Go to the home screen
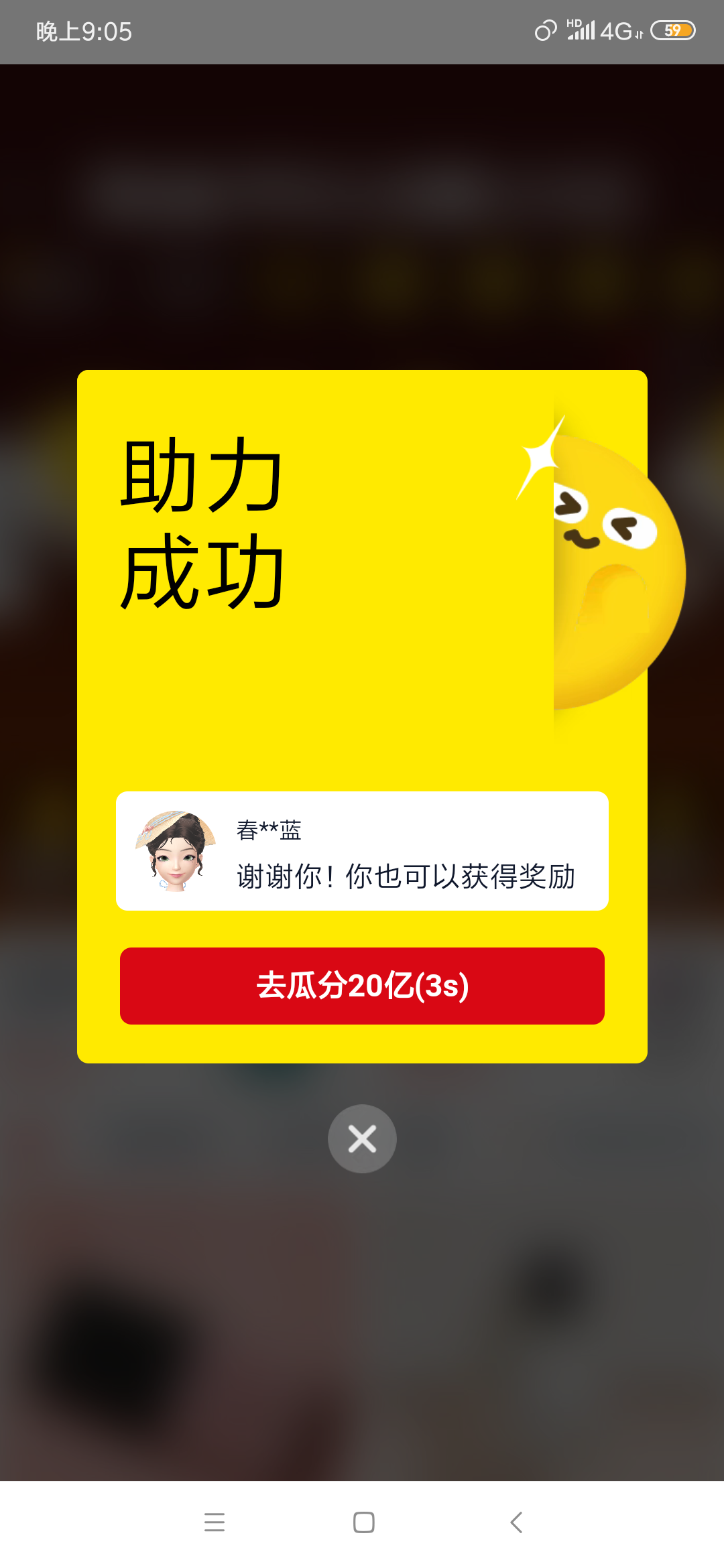The width and height of the screenshot is (724, 1568). tap(363, 1522)
